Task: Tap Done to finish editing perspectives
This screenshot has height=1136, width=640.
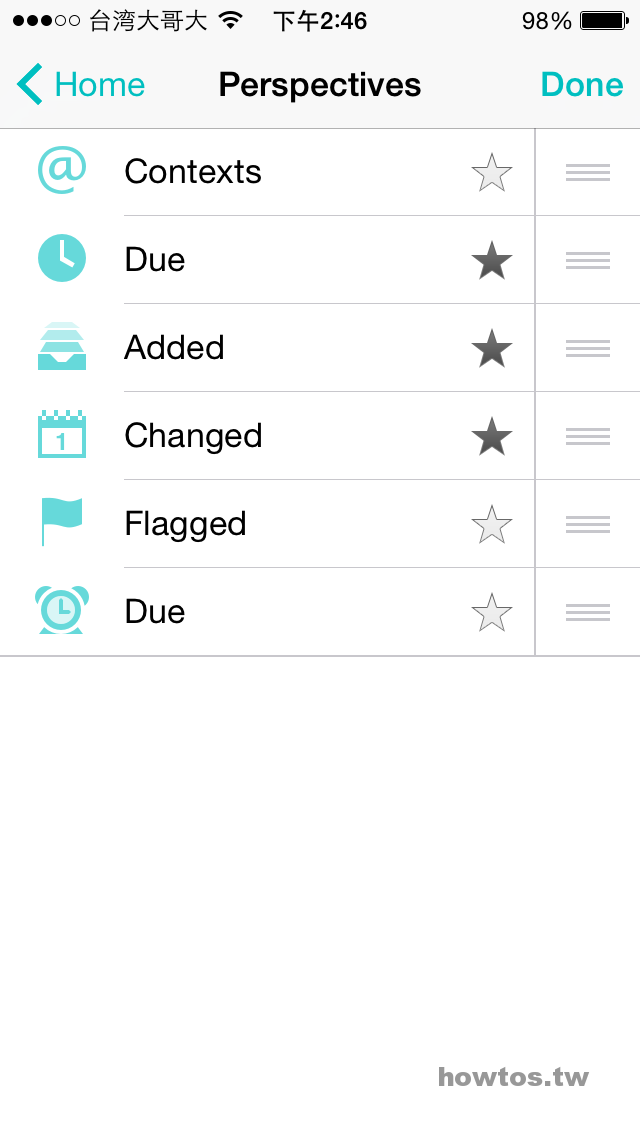Action: coord(582,85)
